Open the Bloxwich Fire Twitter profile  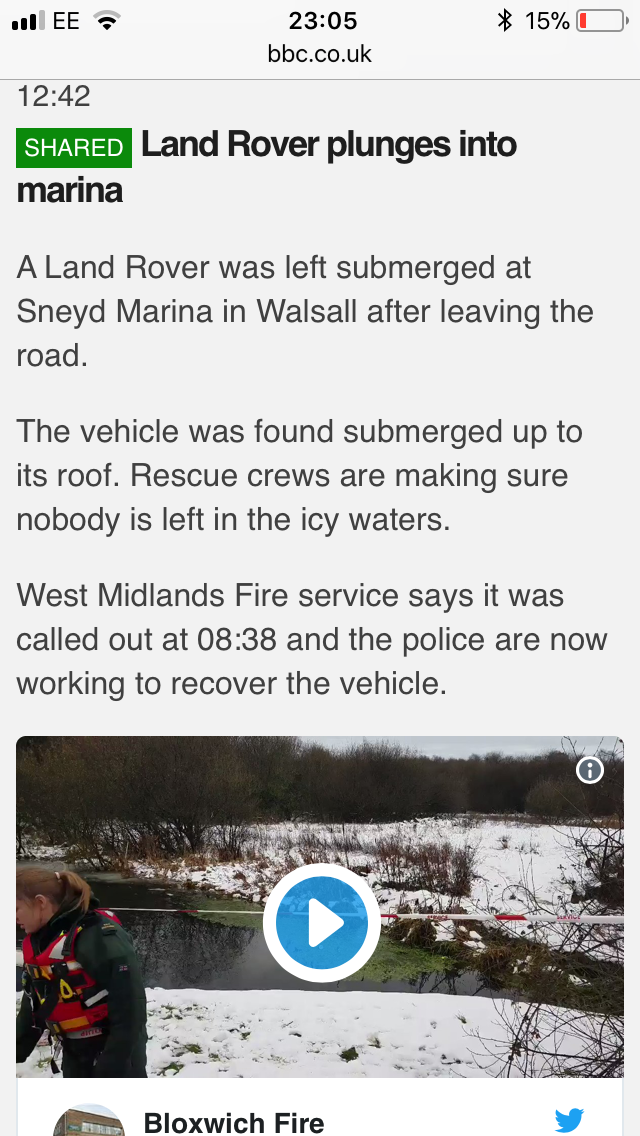pos(233,1122)
